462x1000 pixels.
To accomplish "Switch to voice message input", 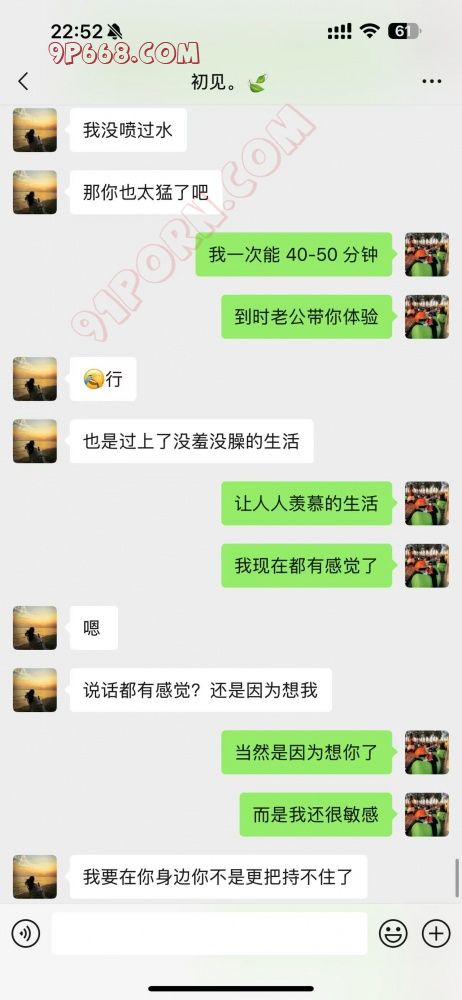I will click(x=26, y=934).
